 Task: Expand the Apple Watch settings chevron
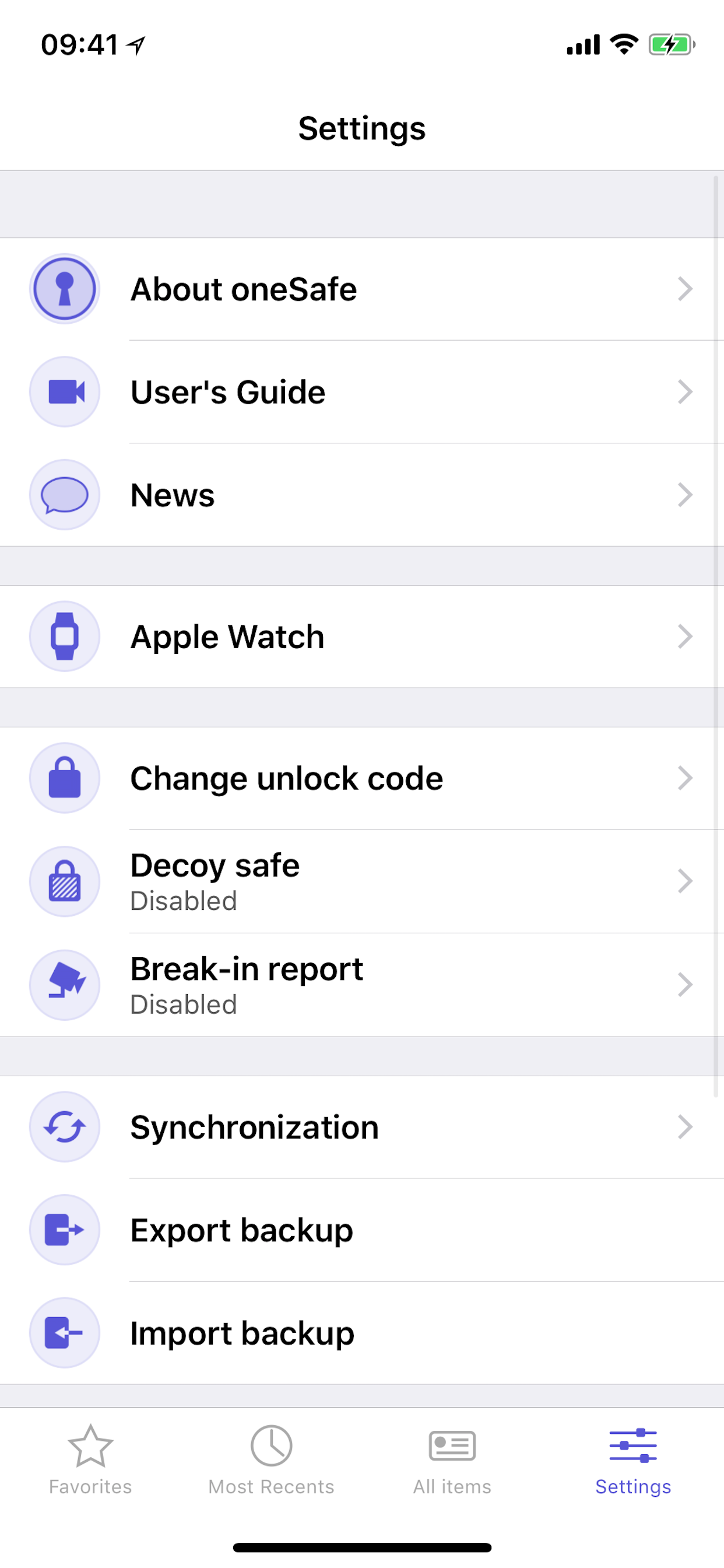(686, 636)
